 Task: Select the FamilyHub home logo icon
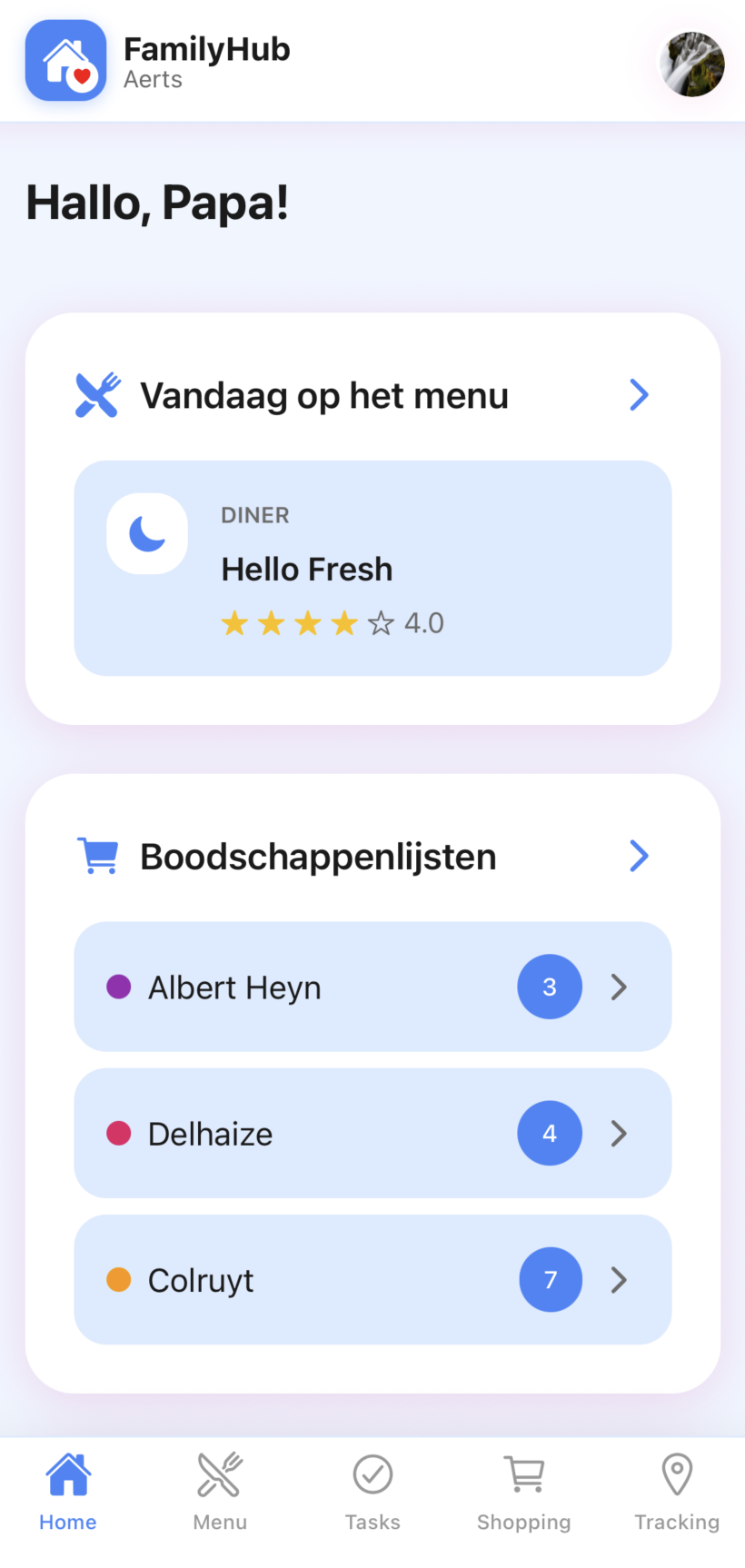click(65, 60)
